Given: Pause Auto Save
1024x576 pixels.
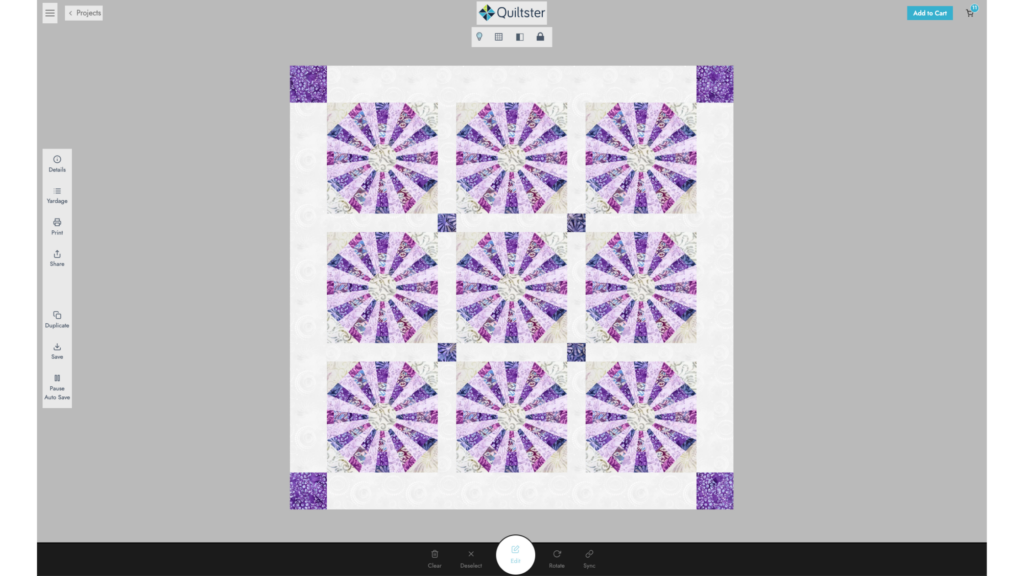Looking at the screenshot, I should pyautogui.click(x=57, y=386).
